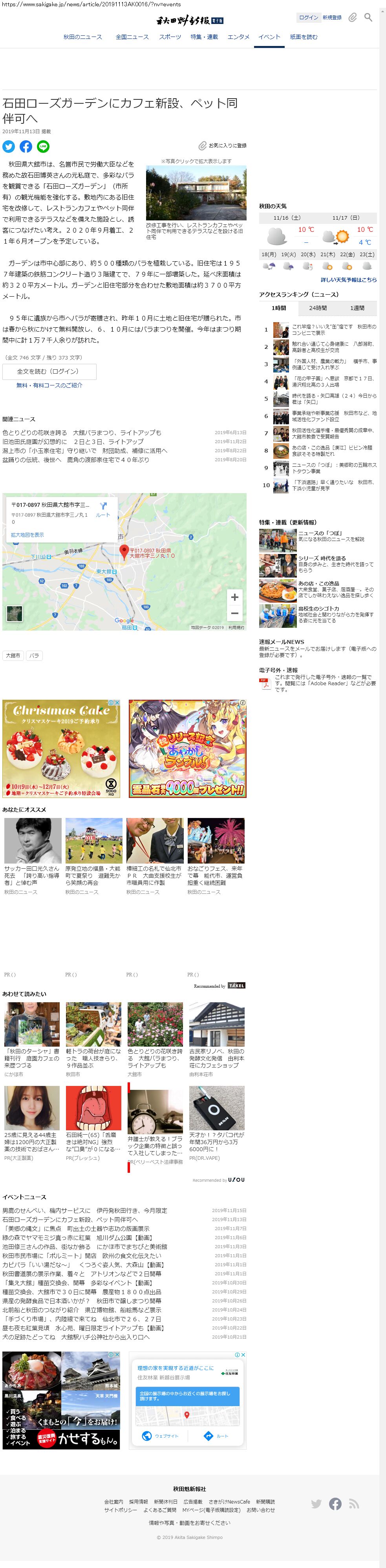Switch ranking to 1週間 tab

pos(357,308)
